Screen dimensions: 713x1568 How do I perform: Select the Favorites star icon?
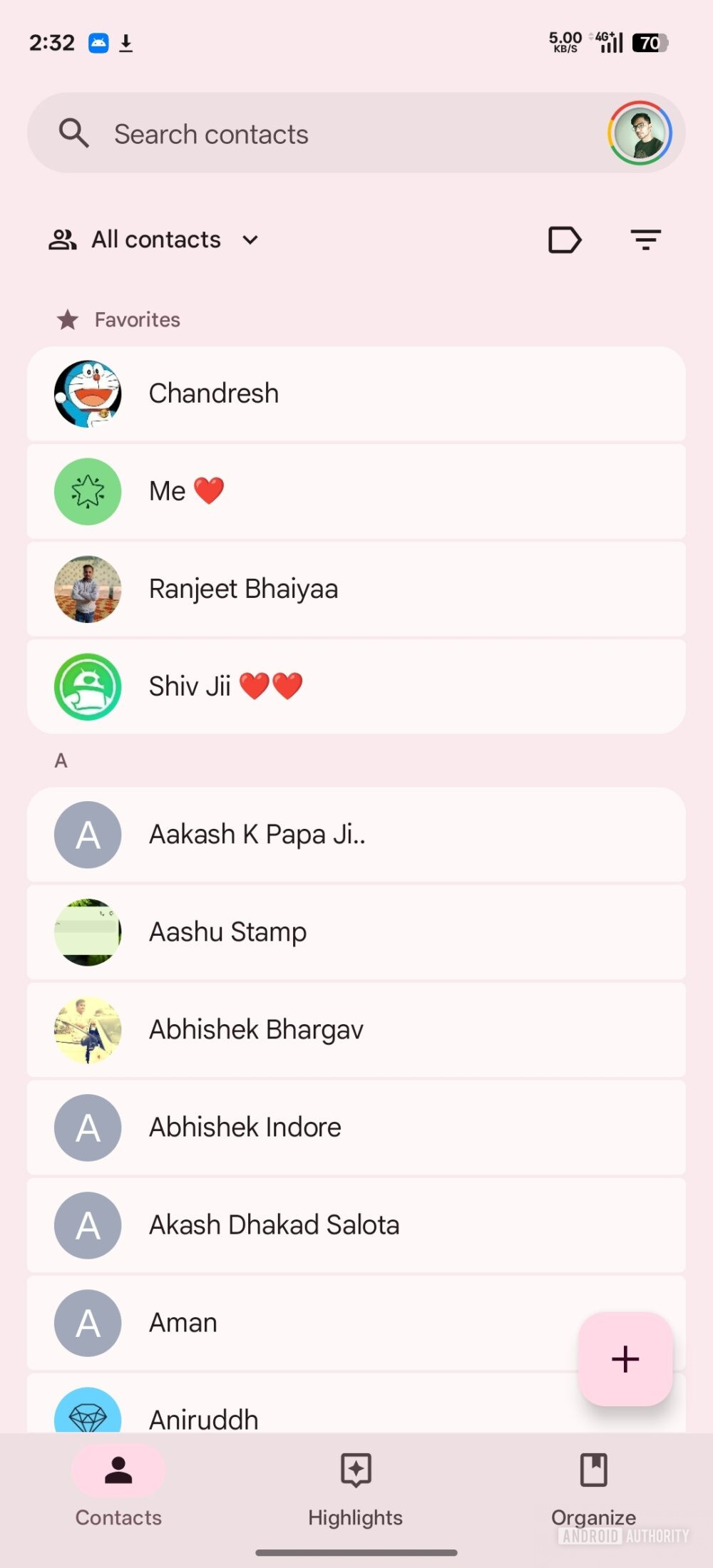pos(68,319)
